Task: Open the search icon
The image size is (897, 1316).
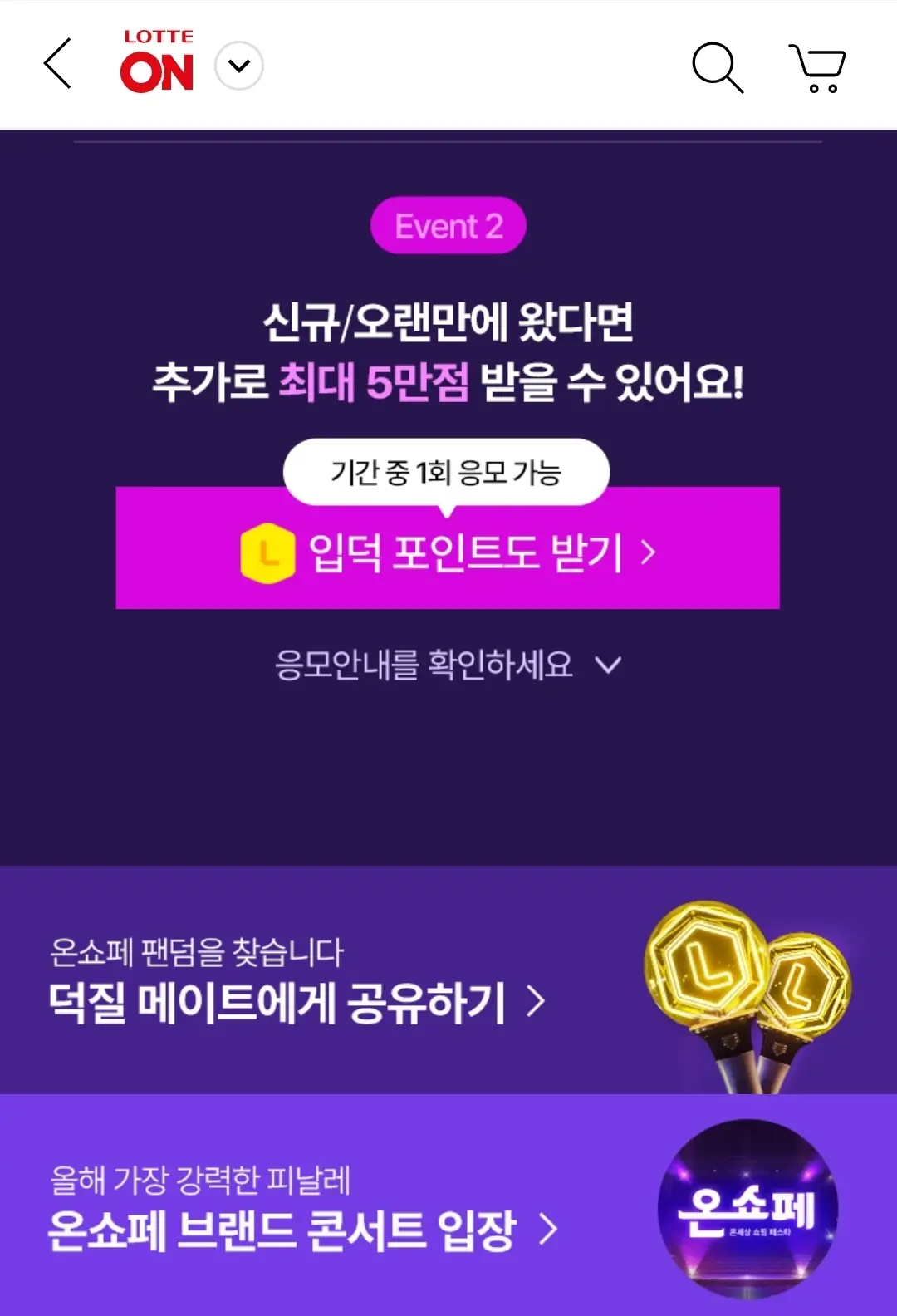Action: 717,66
